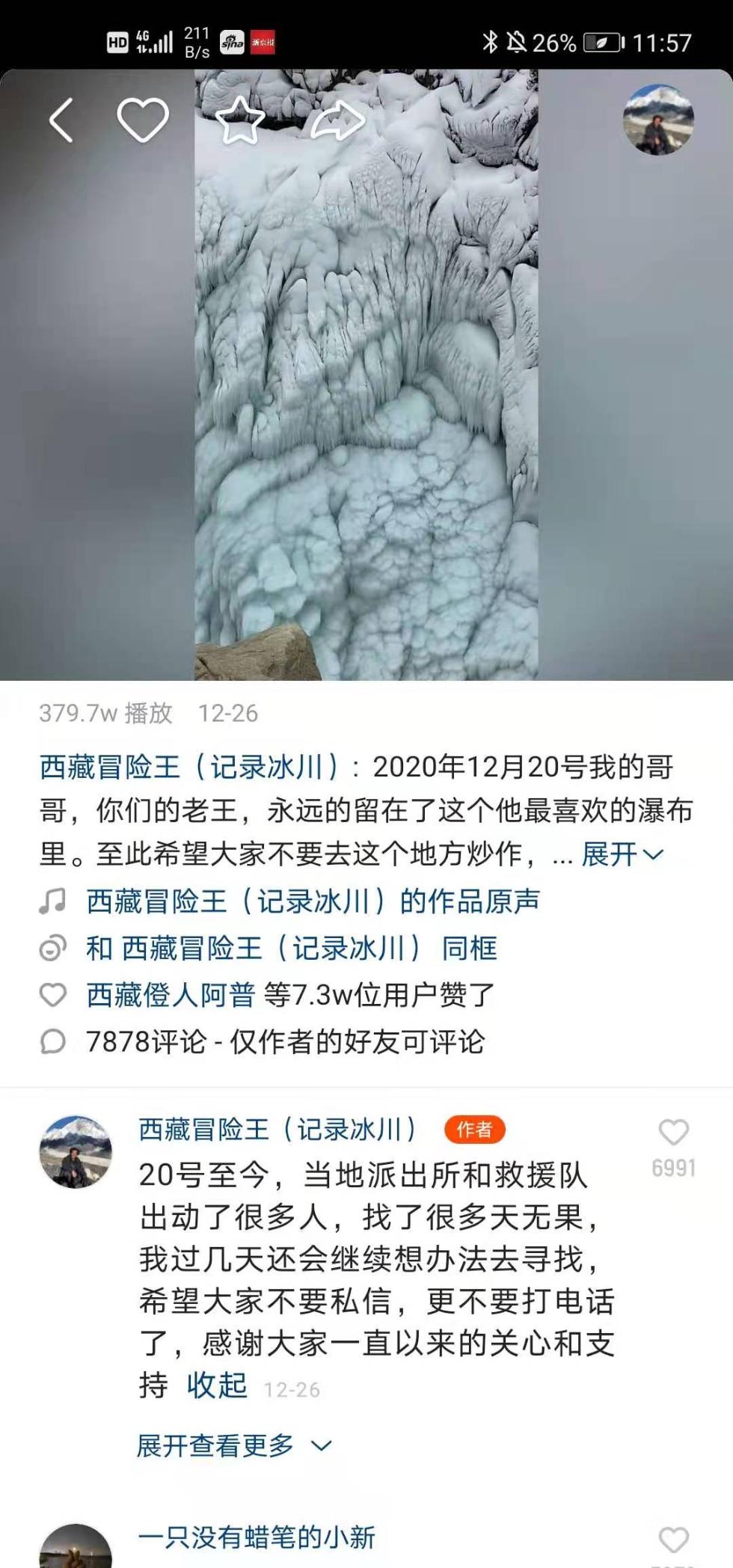Like the video with the heart icon
Screen dimensions: 733x1568
(x=143, y=120)
